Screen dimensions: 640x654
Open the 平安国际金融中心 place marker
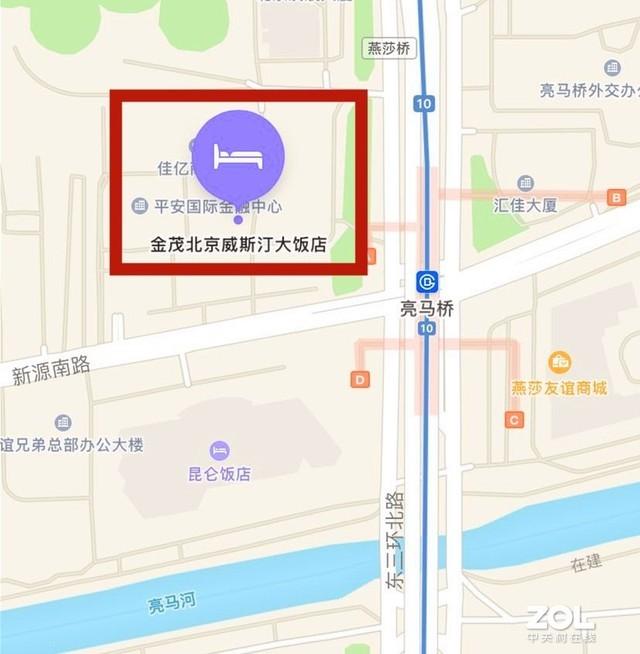click(x=140, y=207)
